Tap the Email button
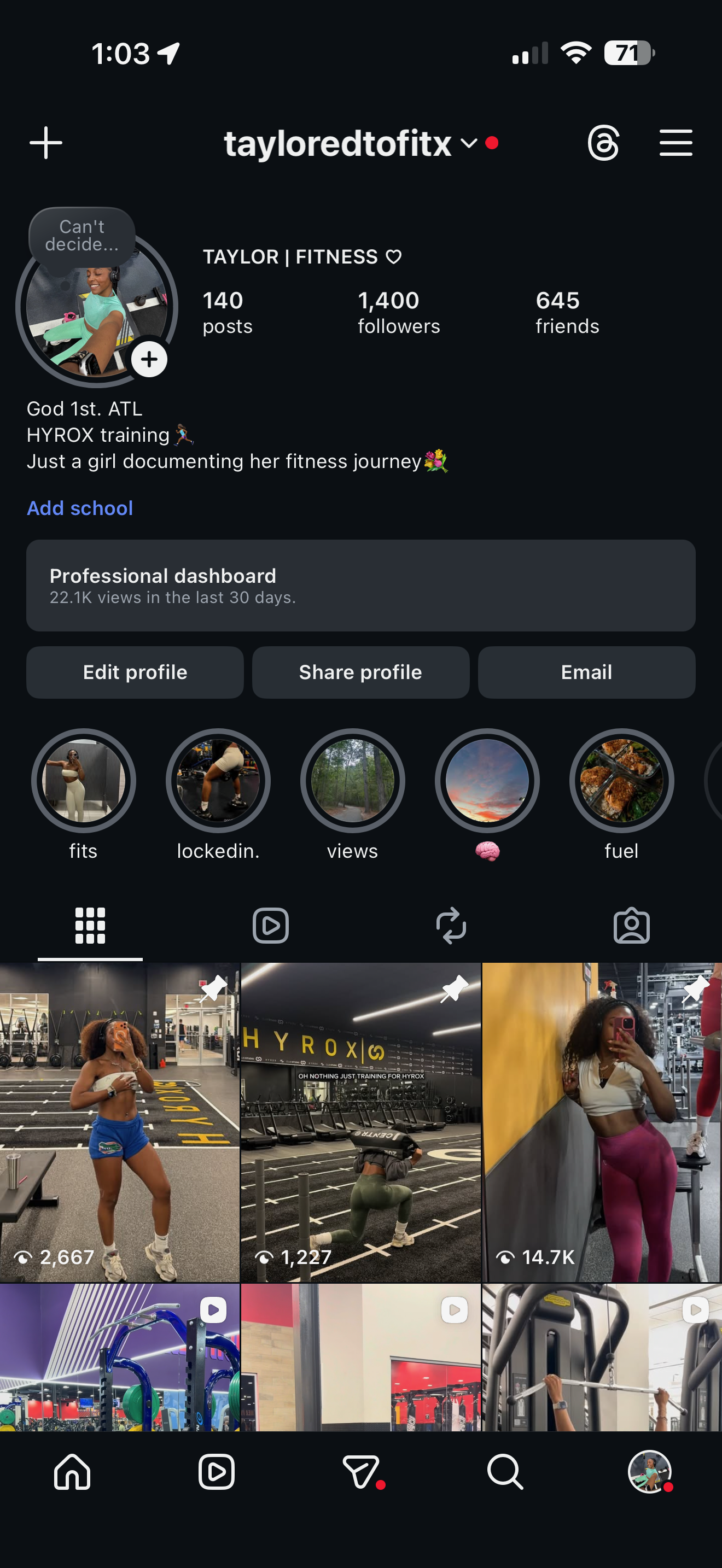 (586, 672)
